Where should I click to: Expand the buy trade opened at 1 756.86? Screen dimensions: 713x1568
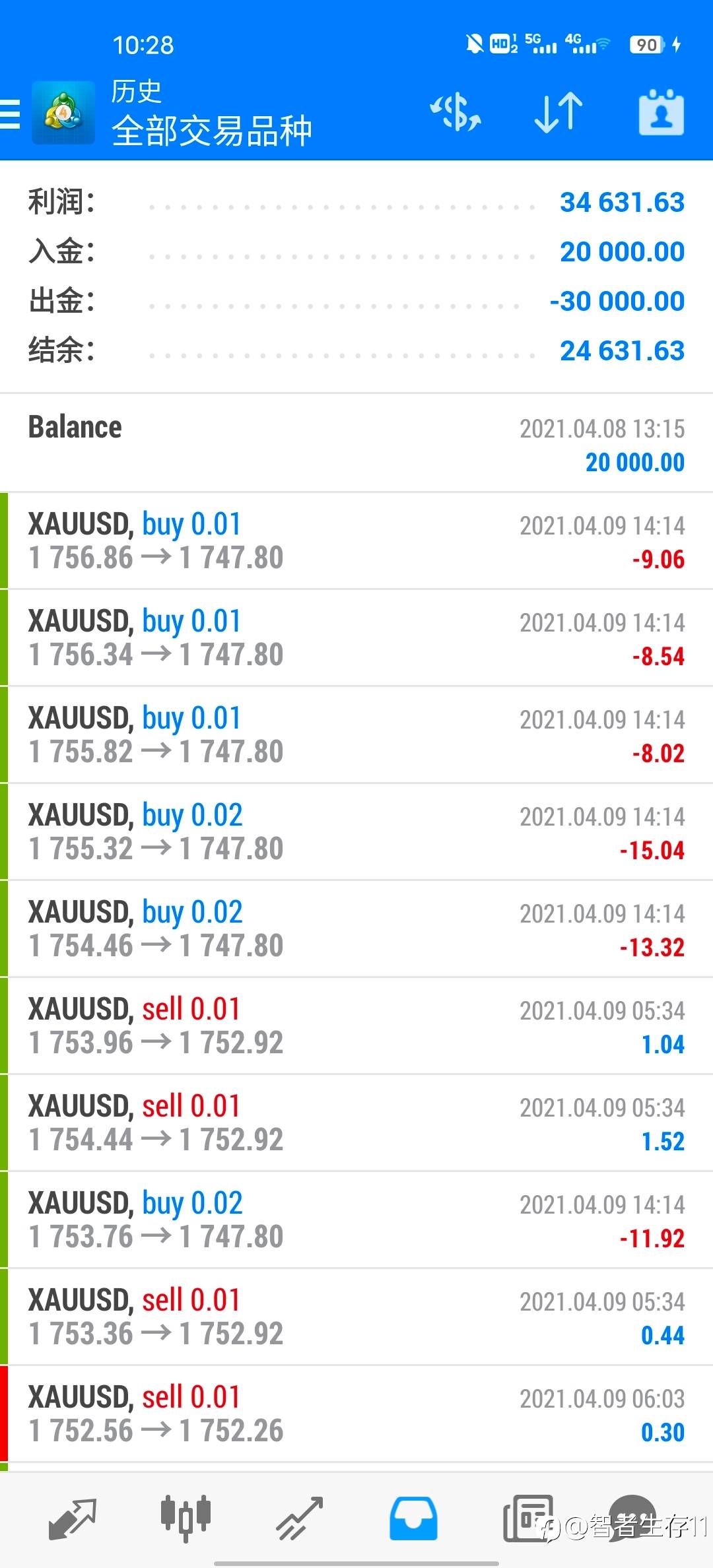click(x=356, y=540)
